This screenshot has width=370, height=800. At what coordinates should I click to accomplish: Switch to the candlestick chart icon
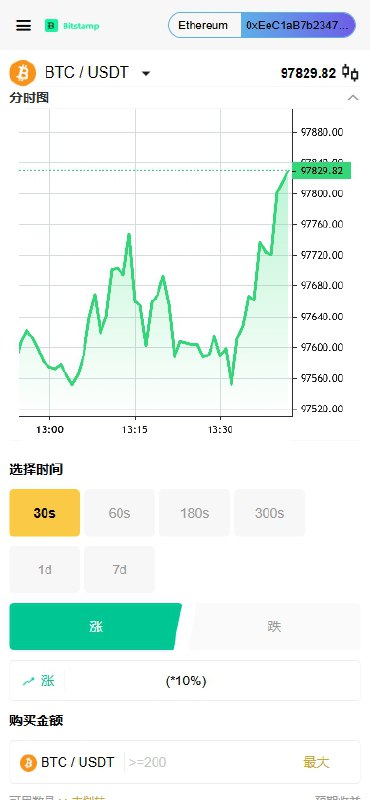coord(350,73)
